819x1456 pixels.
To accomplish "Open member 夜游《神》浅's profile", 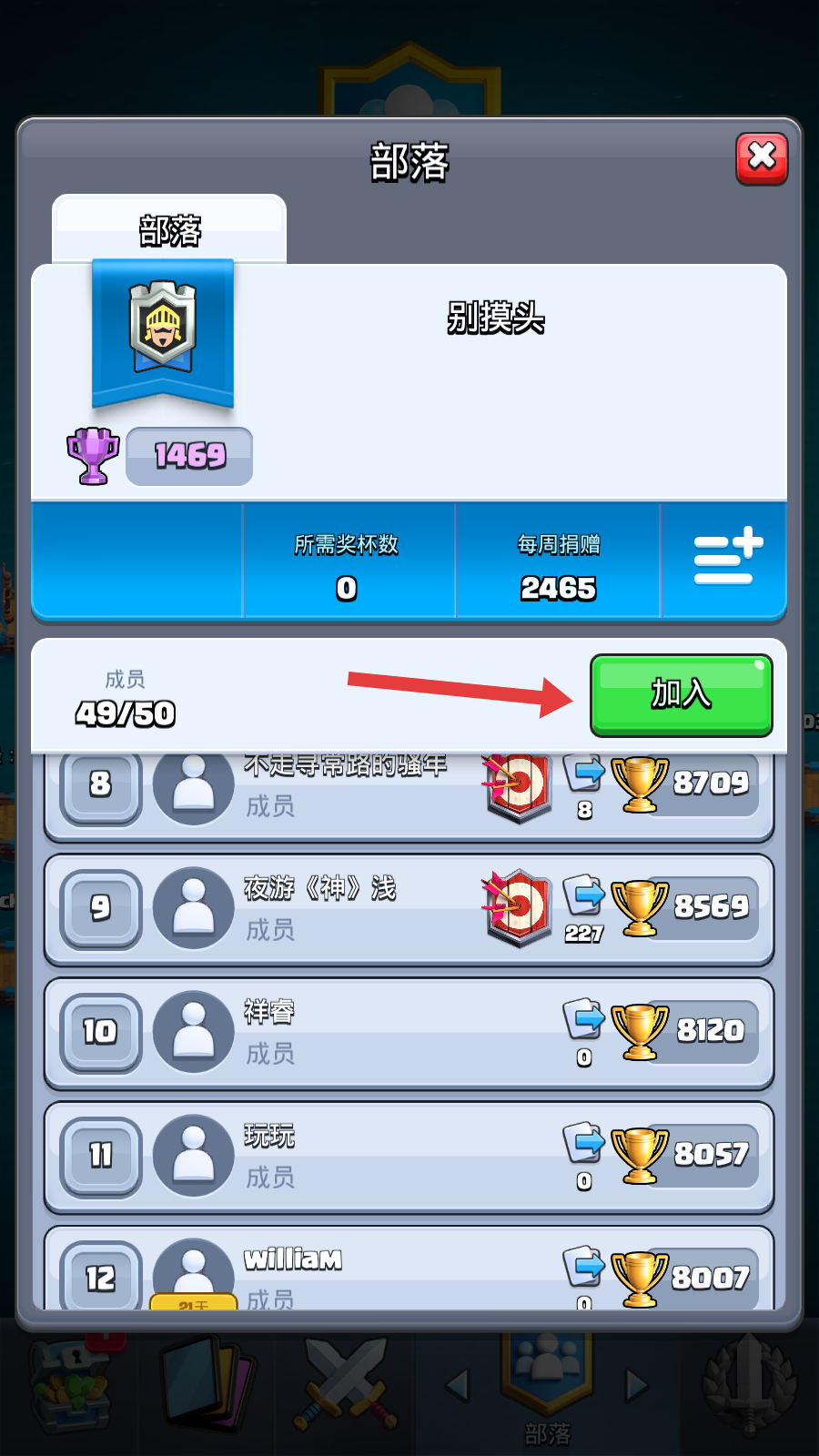I will click(409, 908).
